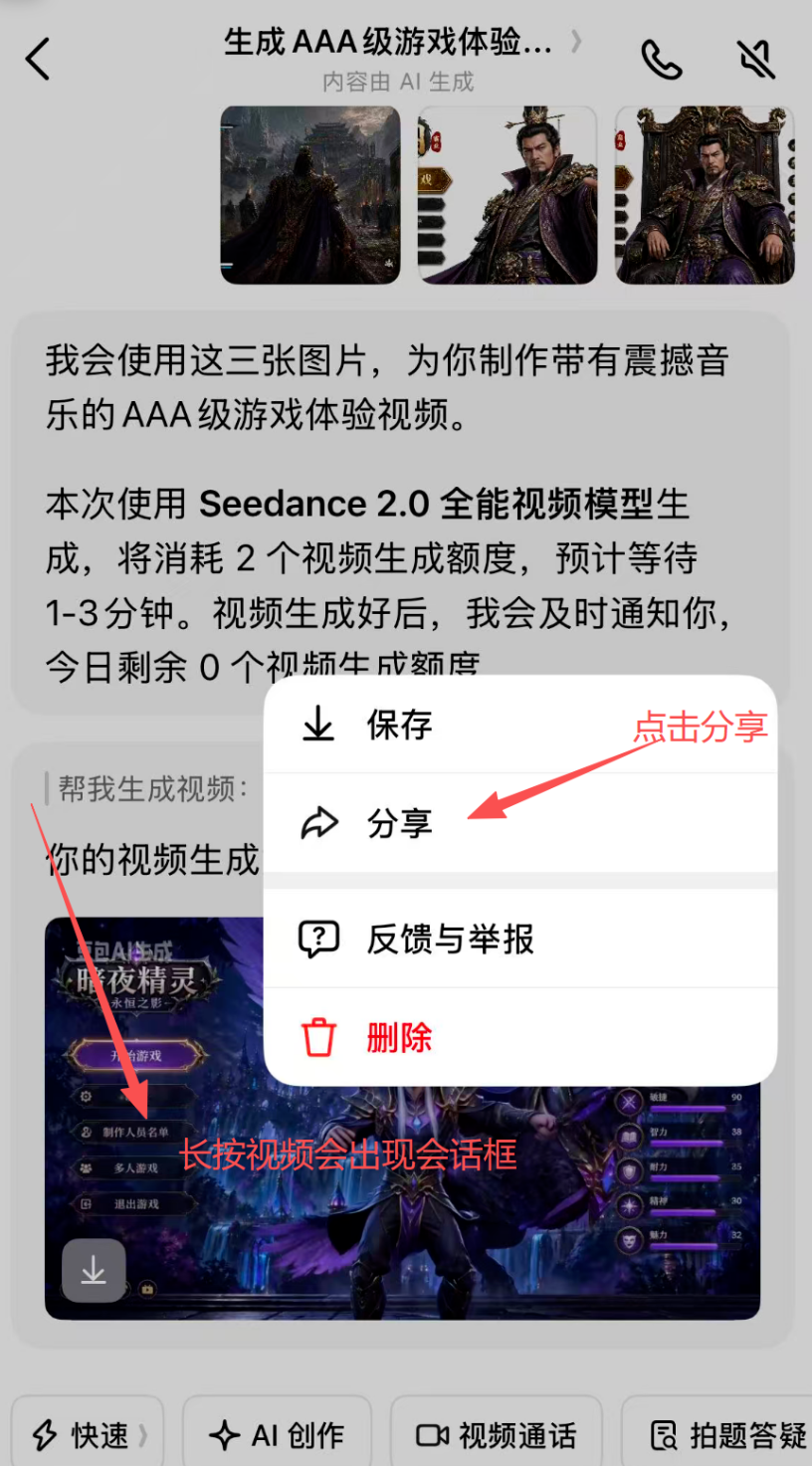Start 视频通话 from the bottom chips
The height and width of the screenshot is (1466, 812).
coord(497,1434)
